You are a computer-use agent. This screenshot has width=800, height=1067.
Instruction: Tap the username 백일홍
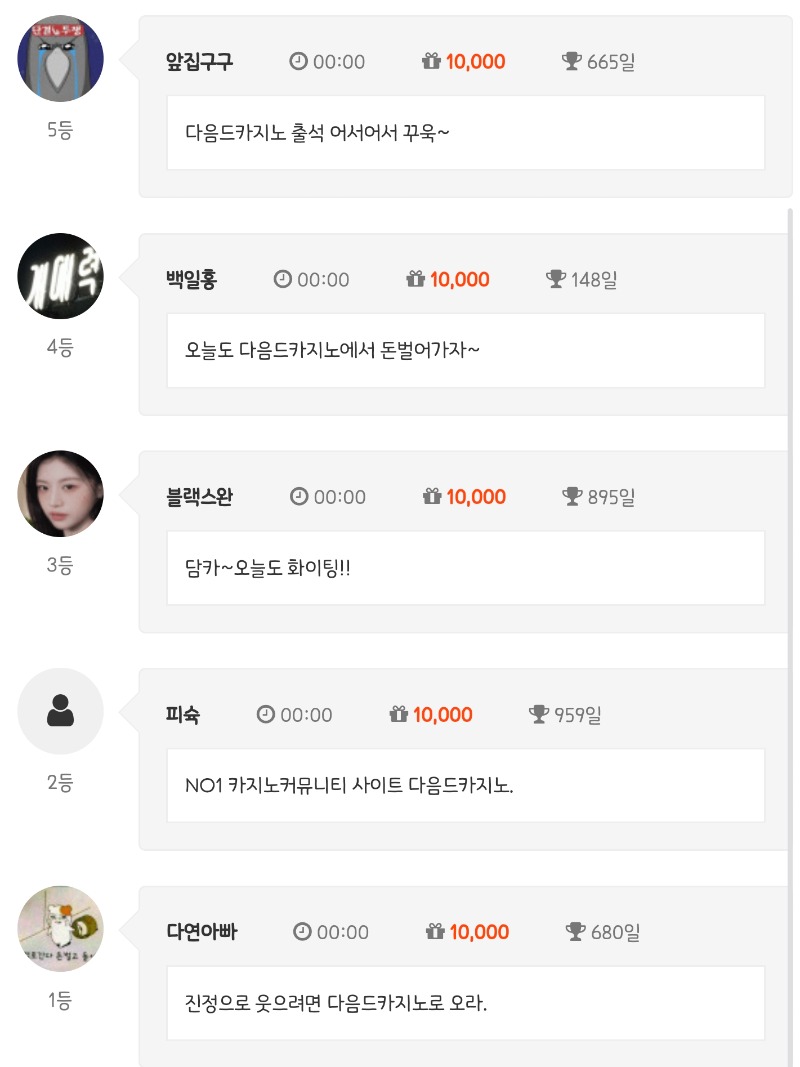tap(191, 280)
